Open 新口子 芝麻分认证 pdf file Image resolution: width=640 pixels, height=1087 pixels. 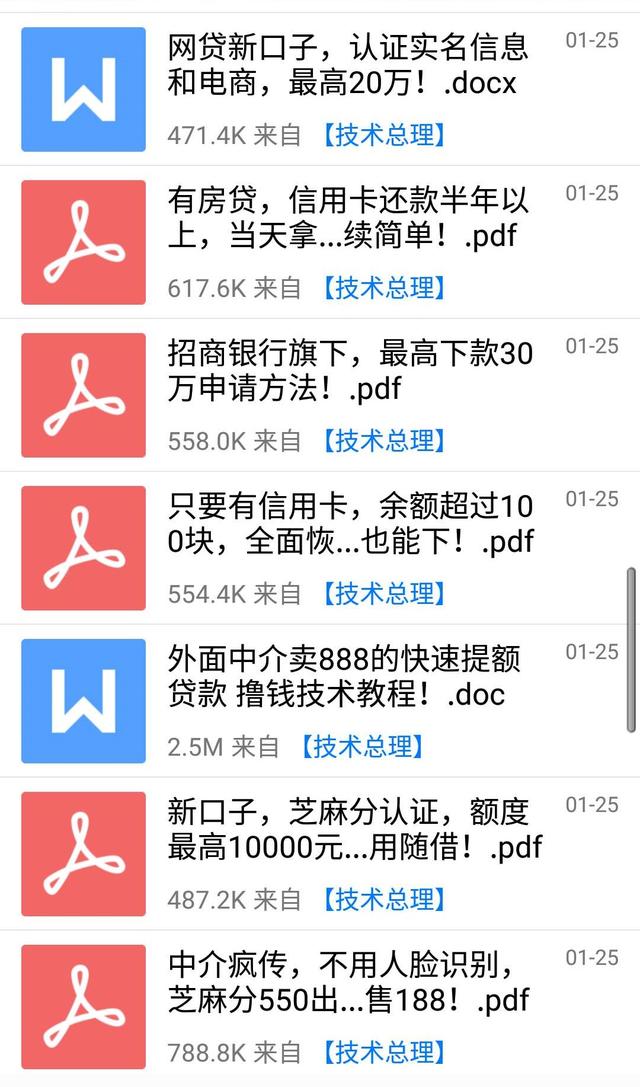pyautogui.click(x=320, y=854)
